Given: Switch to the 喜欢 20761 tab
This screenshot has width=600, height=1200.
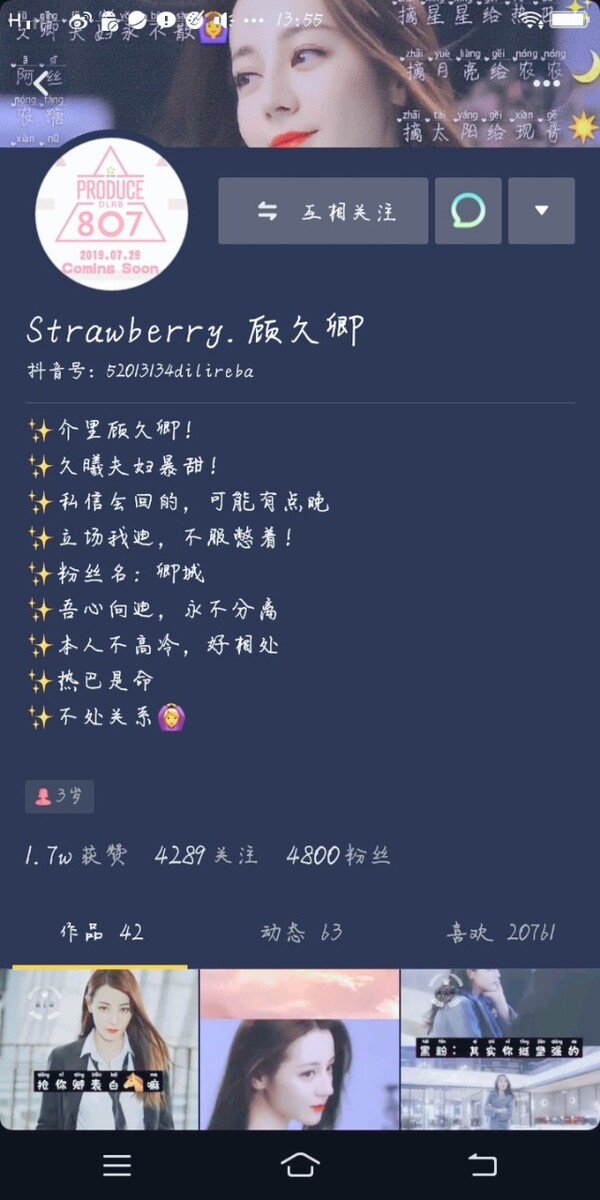Looking at the screenshot, I should [501, 932].
